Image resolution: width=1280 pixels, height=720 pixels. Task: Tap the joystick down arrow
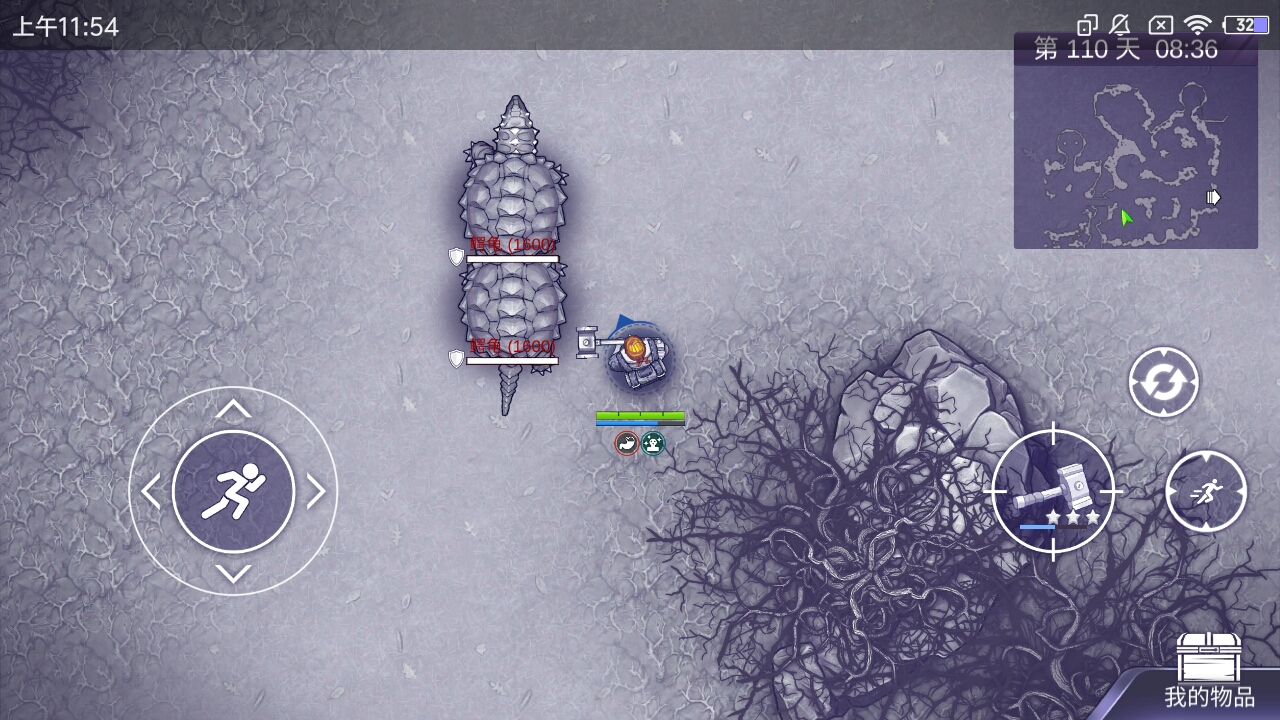tap(233, 574)
